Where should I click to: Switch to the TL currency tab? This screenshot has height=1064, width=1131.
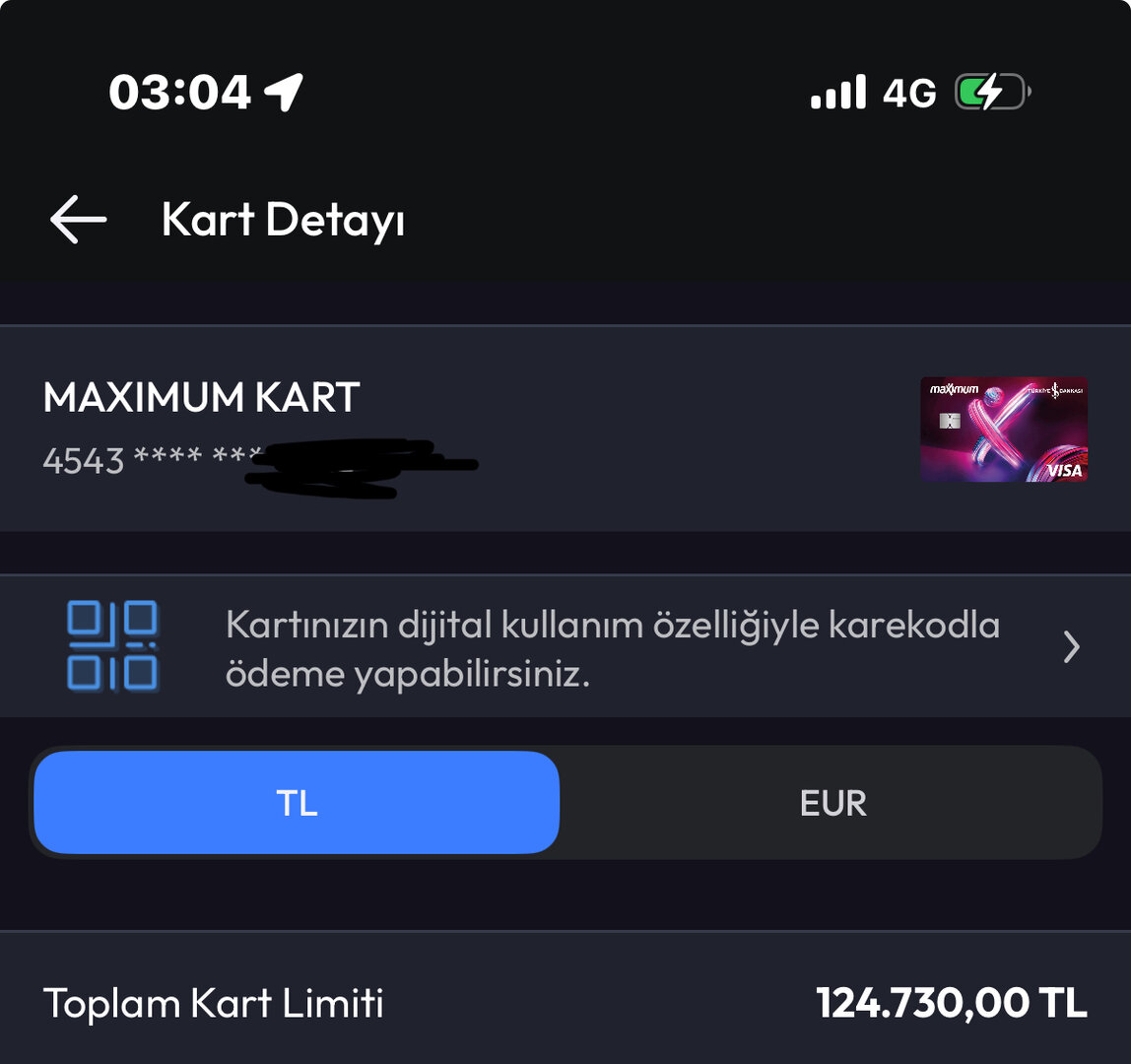[x=297, y=803]
